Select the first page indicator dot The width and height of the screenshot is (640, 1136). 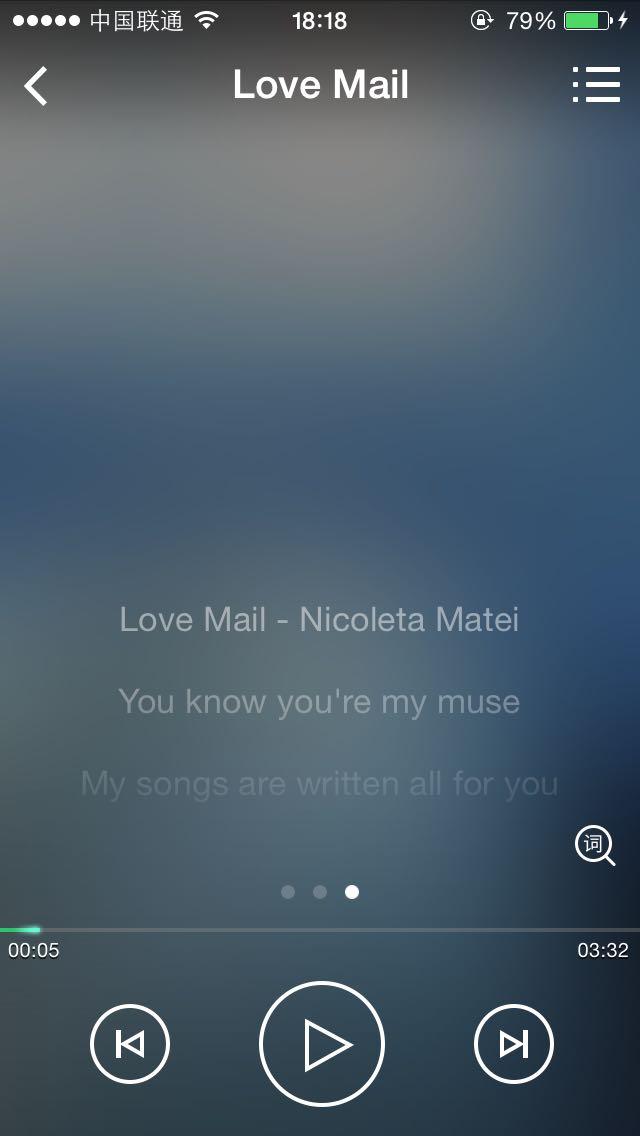[x=288, y=892]
